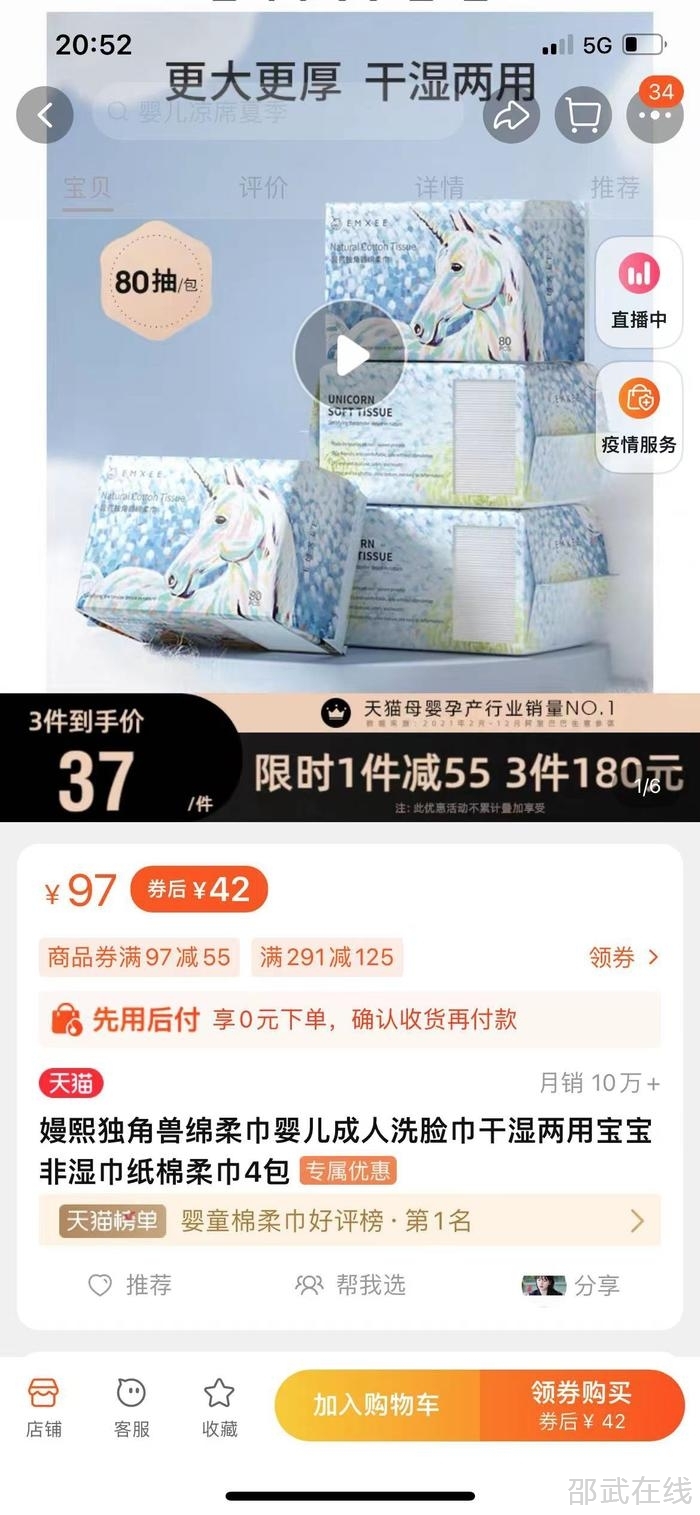Image resolution: width=700 pixels, height=1515 pixels.
Task: Open 疫情服务 info button
Action: point(639,416)
